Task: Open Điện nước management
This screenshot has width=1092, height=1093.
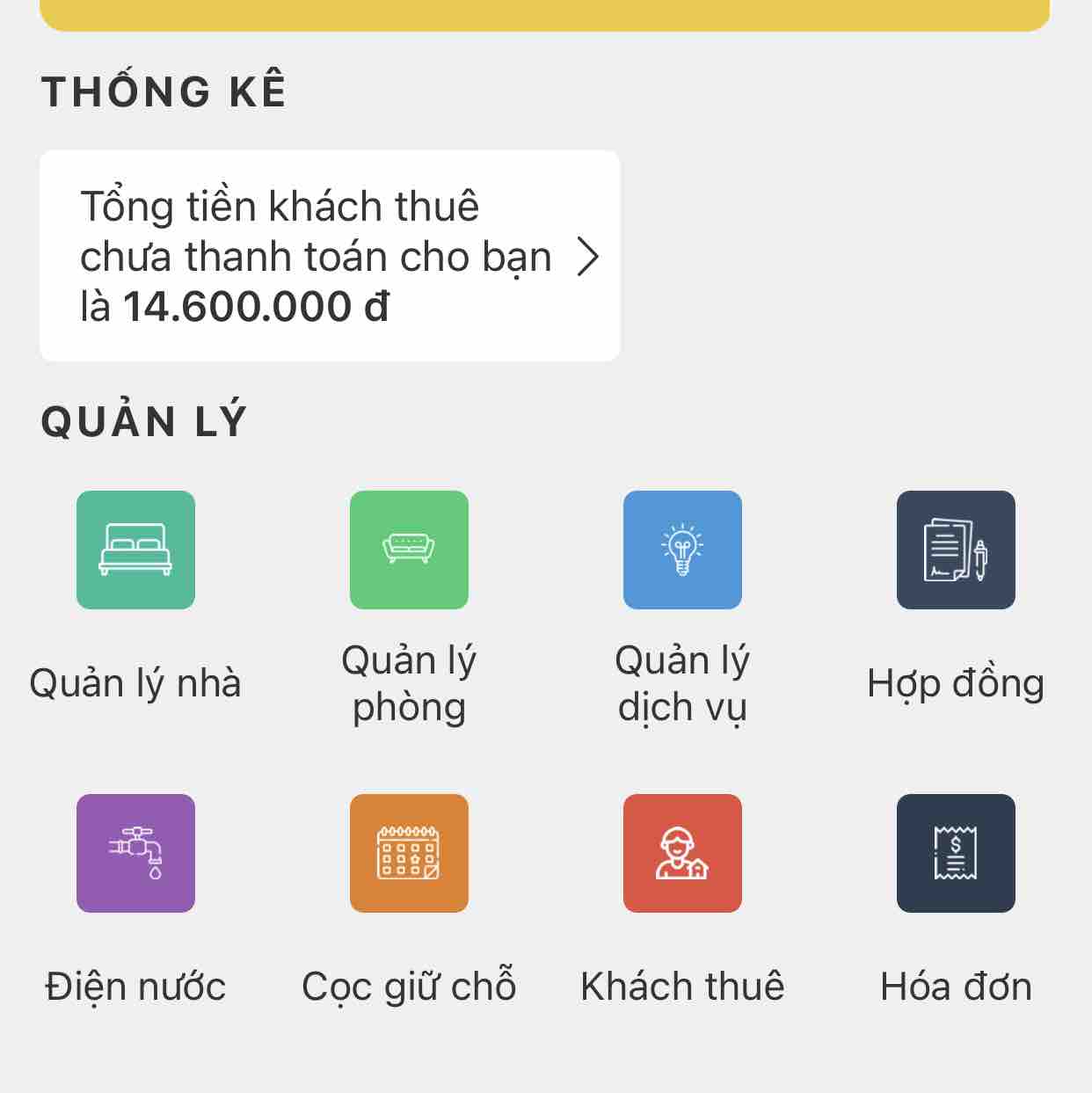Action: [135, 853]
